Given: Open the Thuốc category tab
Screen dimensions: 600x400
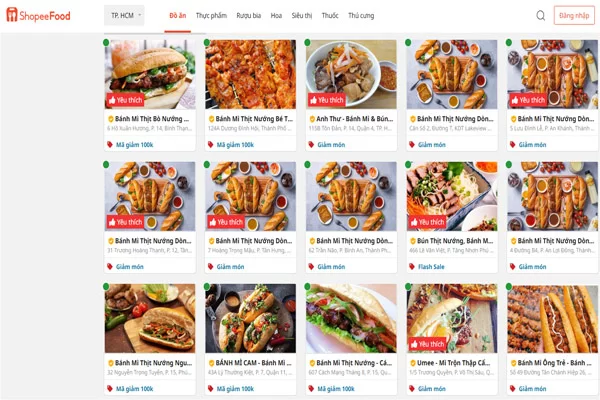Looking at the screenshot, I should [x=330, y=16].
